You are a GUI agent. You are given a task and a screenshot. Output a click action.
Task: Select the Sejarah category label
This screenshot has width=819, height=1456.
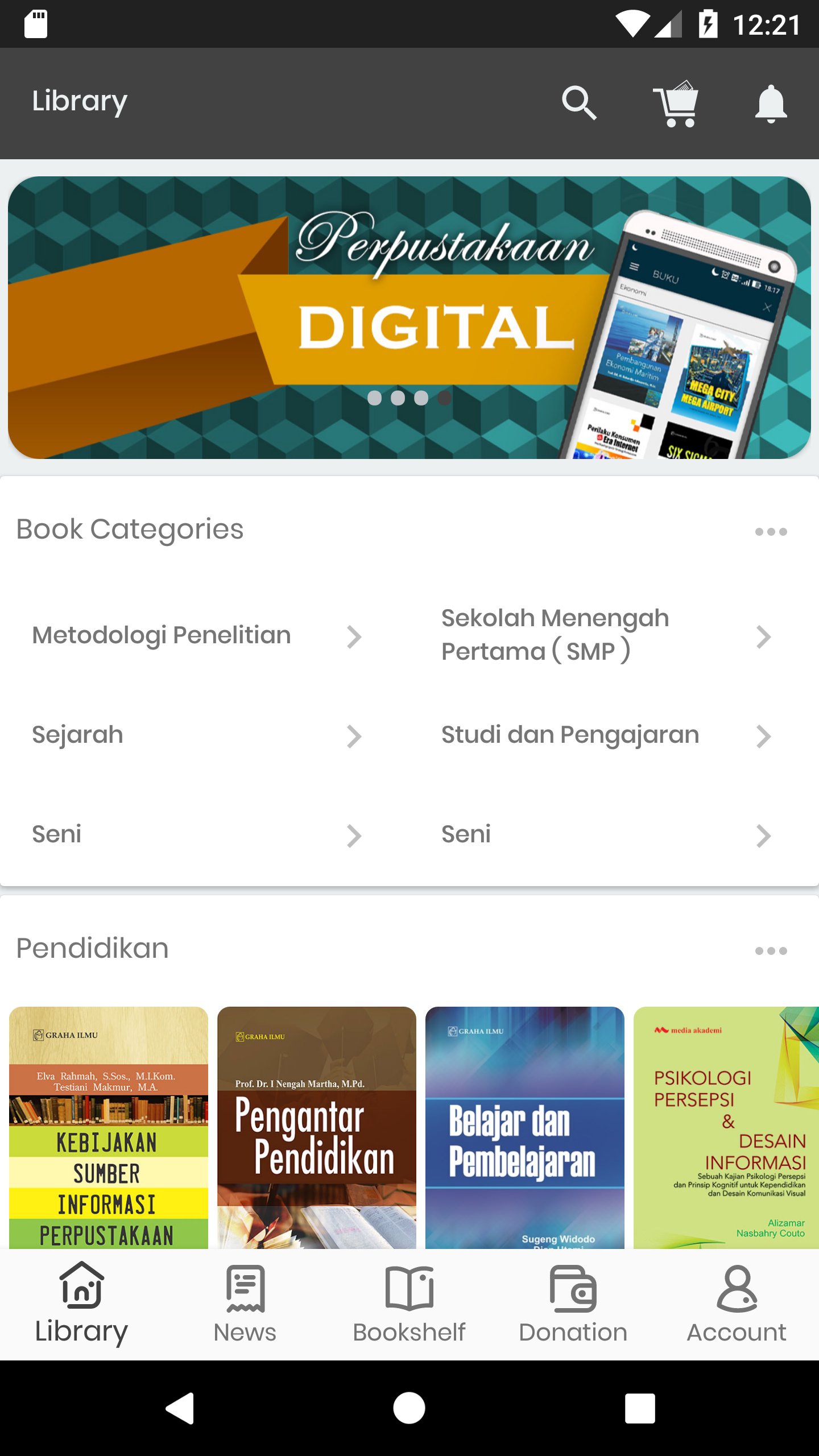pyautogui.click(x=77, y=734)
